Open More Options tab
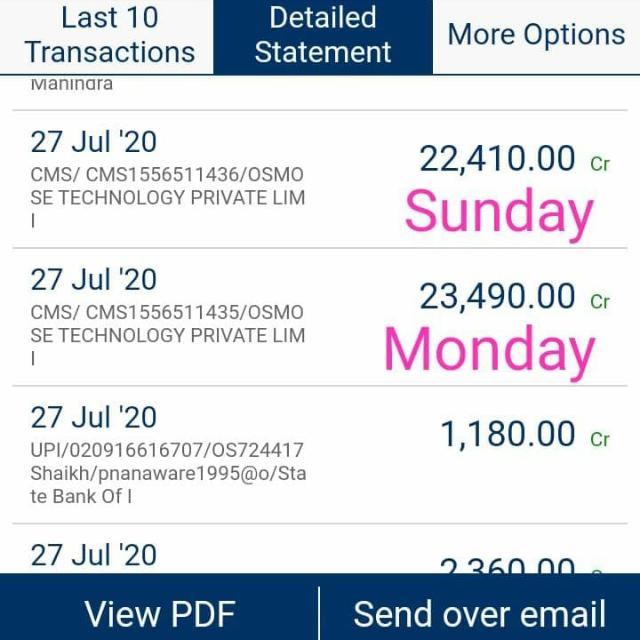The image size is (640, 640). (x=536, y=35)
